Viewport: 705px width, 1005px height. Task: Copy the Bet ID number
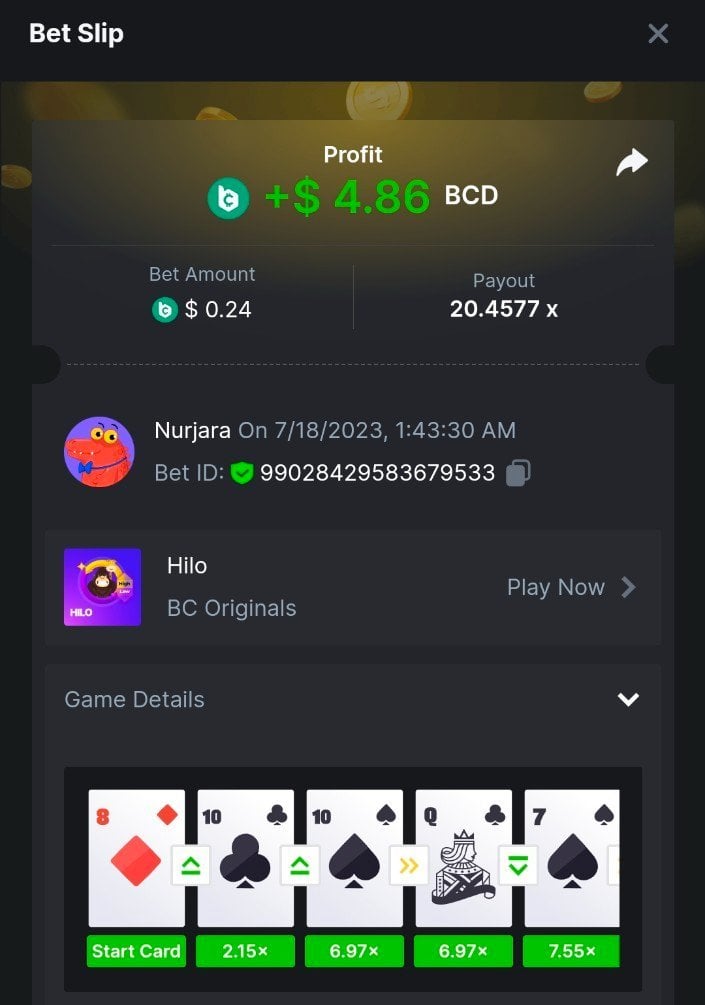(518, 473)
